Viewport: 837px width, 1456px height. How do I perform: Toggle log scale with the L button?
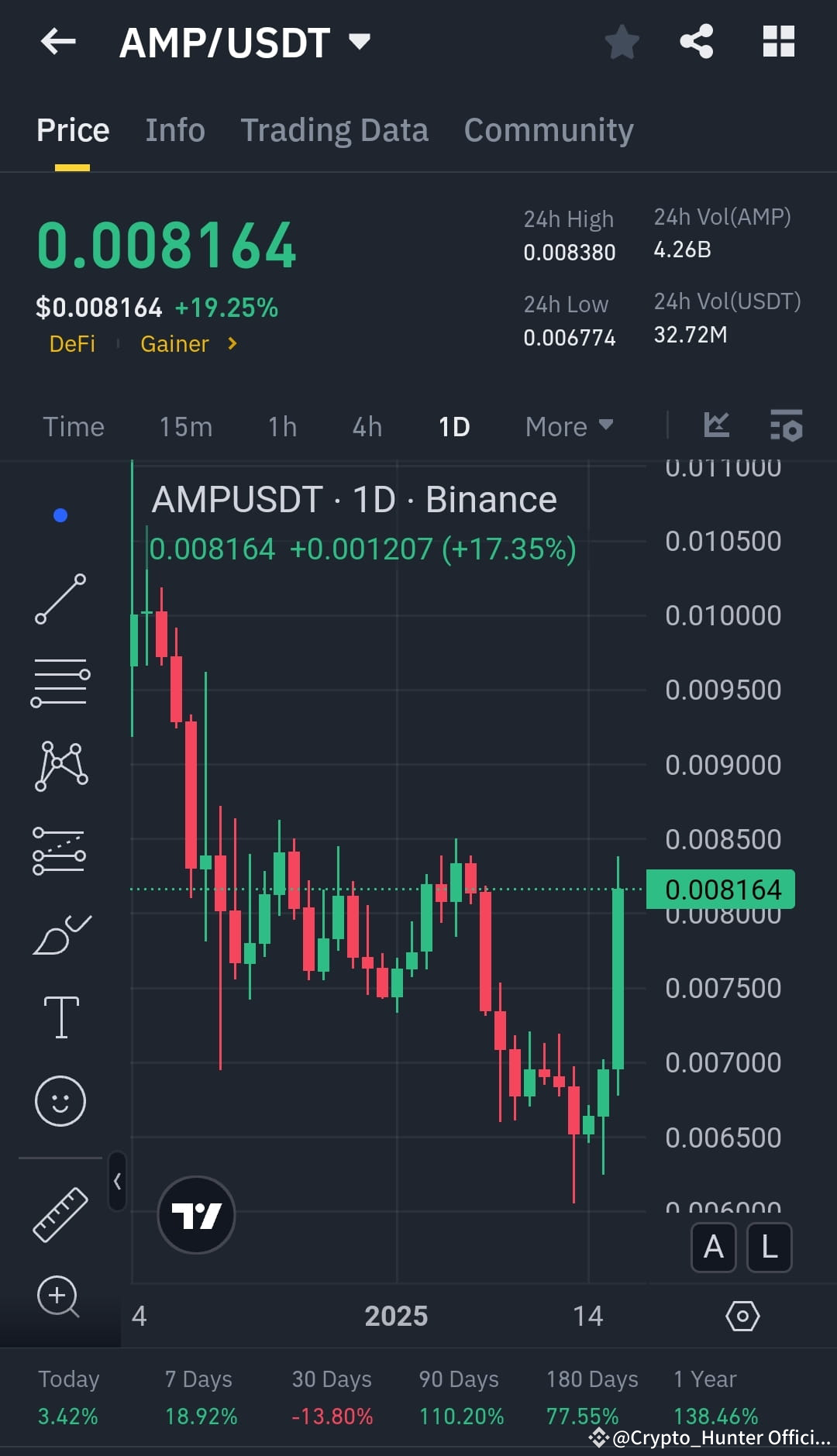[769, 1248]
